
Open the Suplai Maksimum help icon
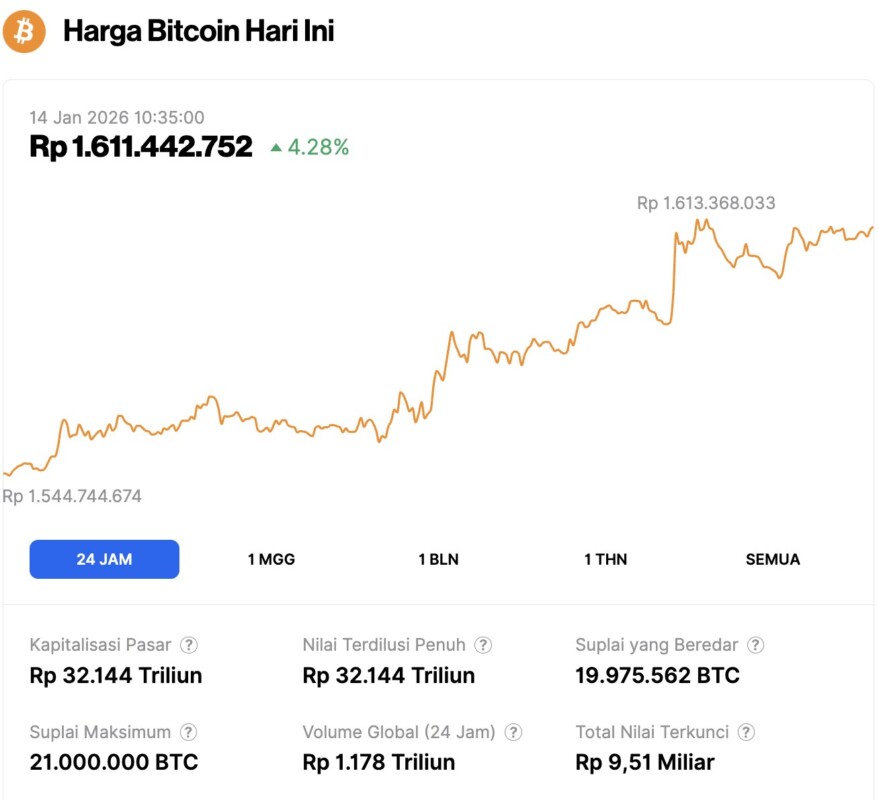point(188,732)
